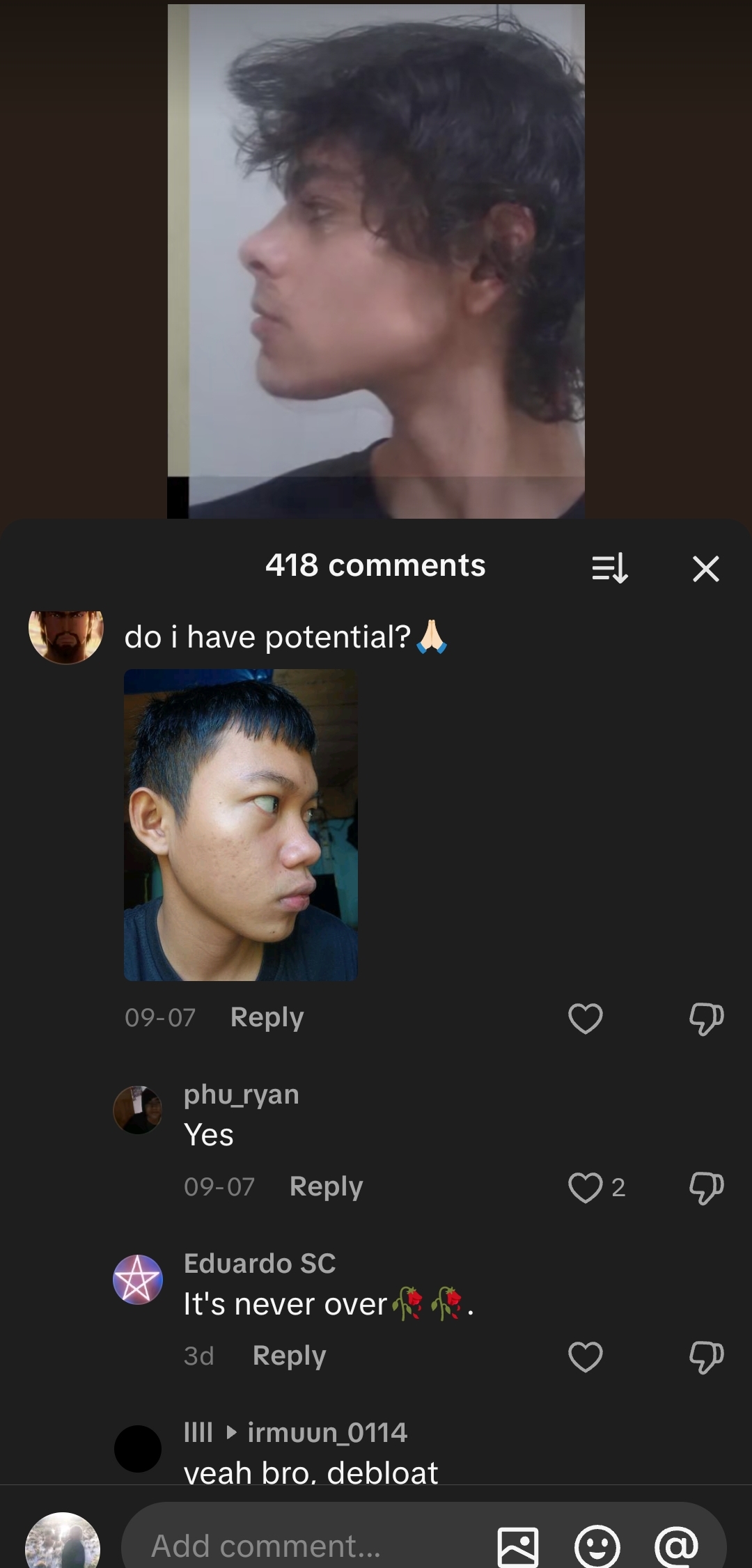This screenshot has width=752, height=1568.
Task: Reply to the "do i have potential?" comment
Action: pos(267,1017)
